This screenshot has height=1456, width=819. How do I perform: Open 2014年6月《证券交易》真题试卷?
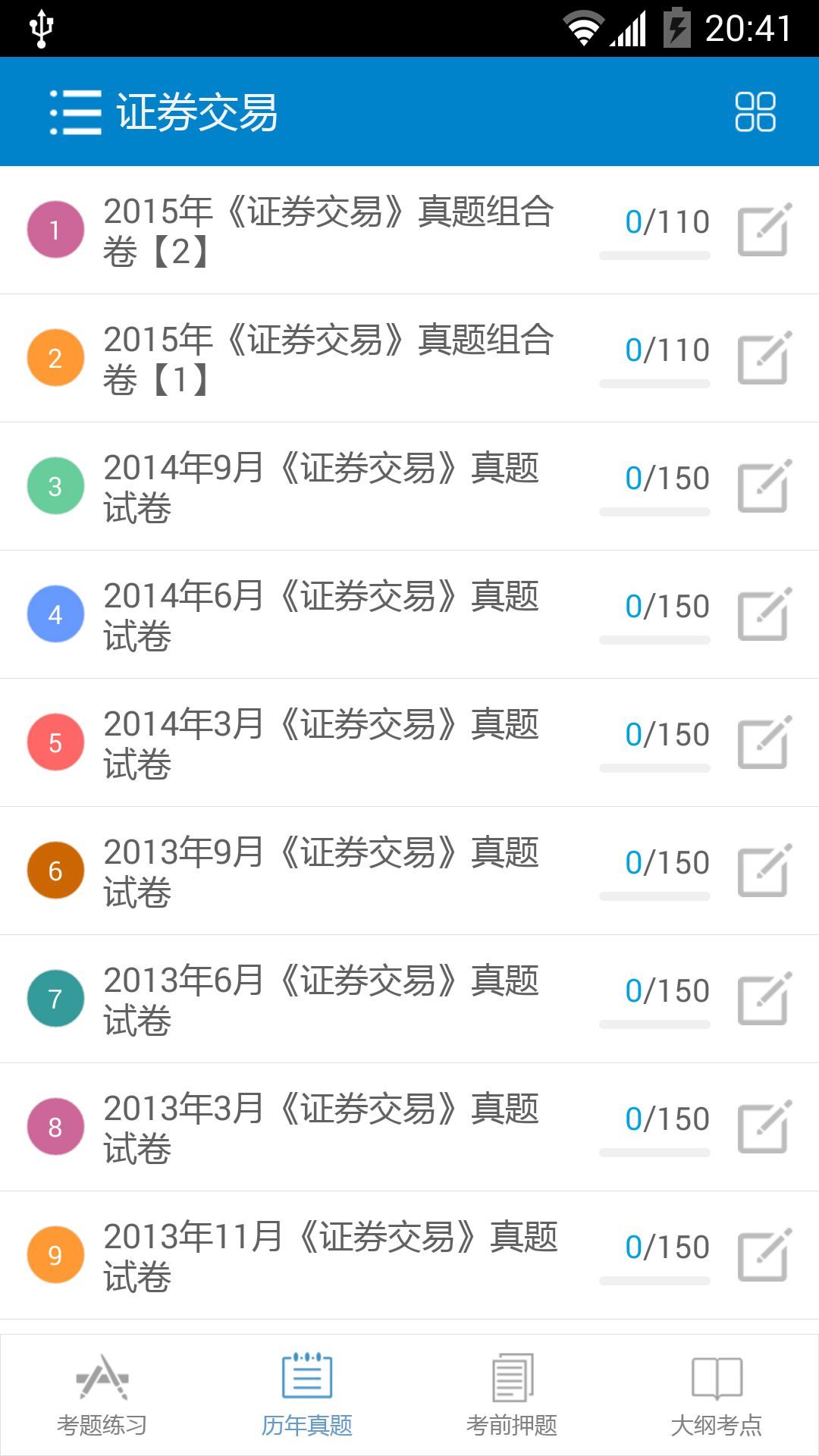[x=321, y=615]
